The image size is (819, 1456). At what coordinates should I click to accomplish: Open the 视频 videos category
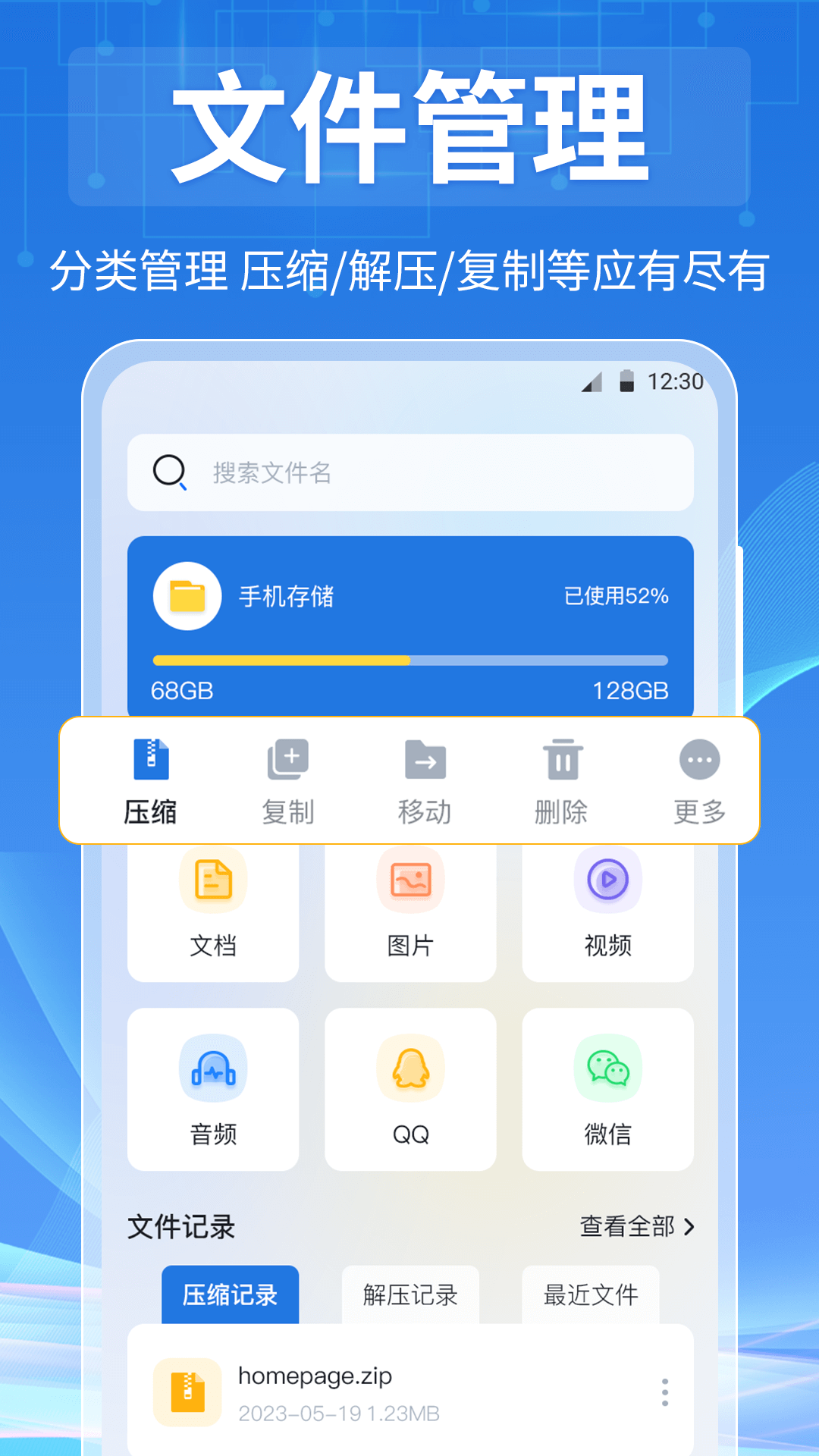tap(607, 908)
